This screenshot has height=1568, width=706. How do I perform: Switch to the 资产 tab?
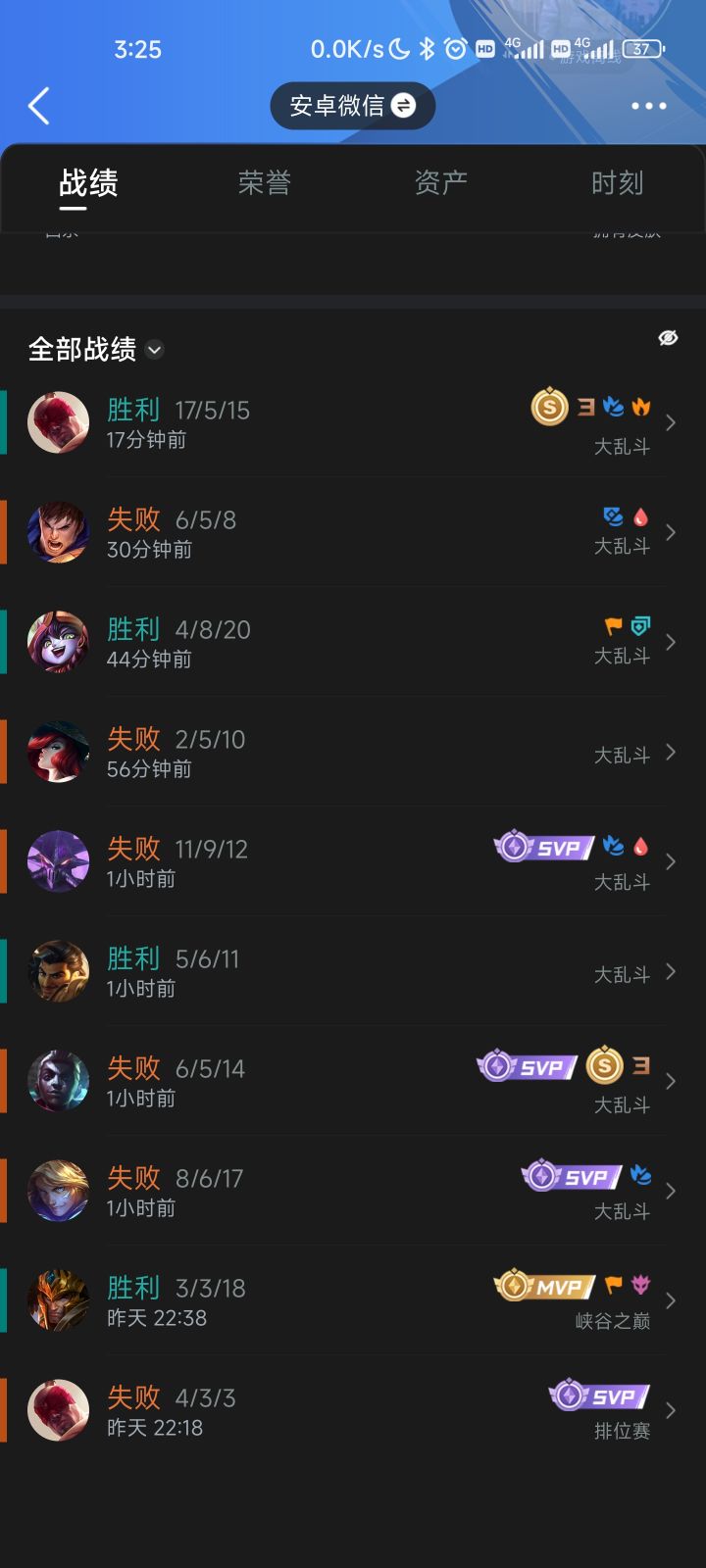(441, 182)
